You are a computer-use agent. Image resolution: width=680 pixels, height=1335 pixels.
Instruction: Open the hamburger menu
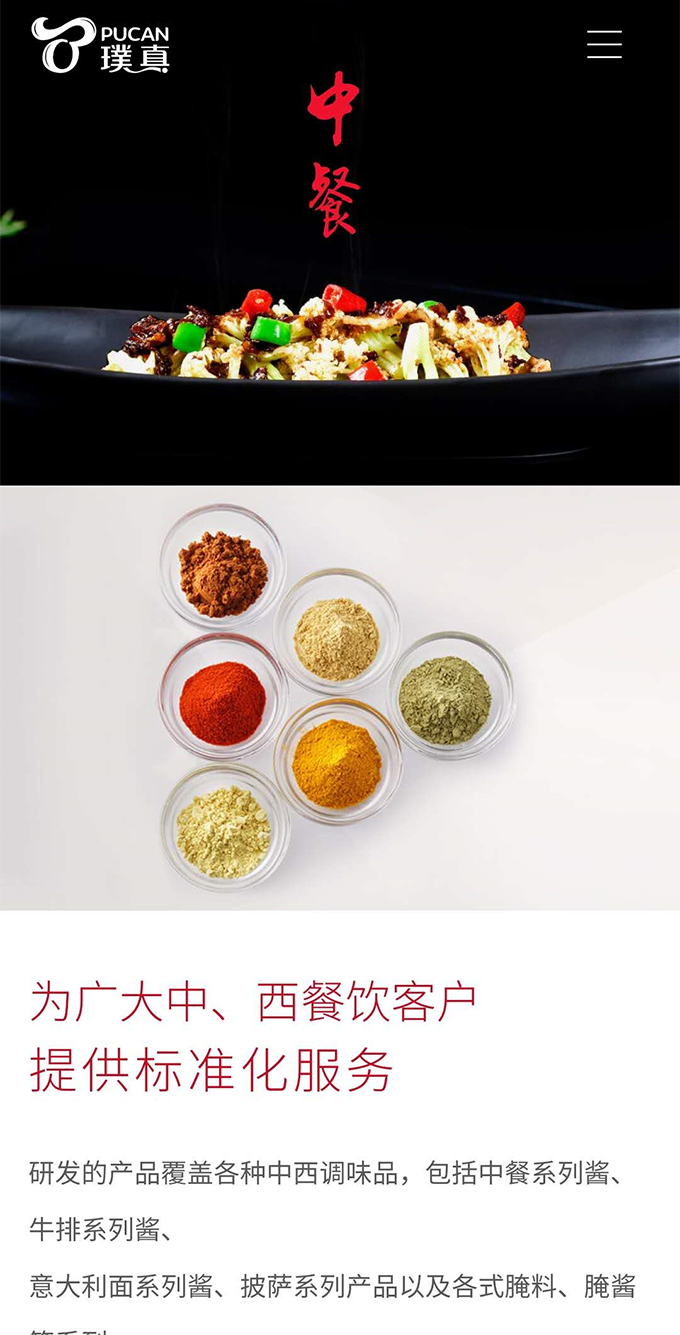pos(604,45)
